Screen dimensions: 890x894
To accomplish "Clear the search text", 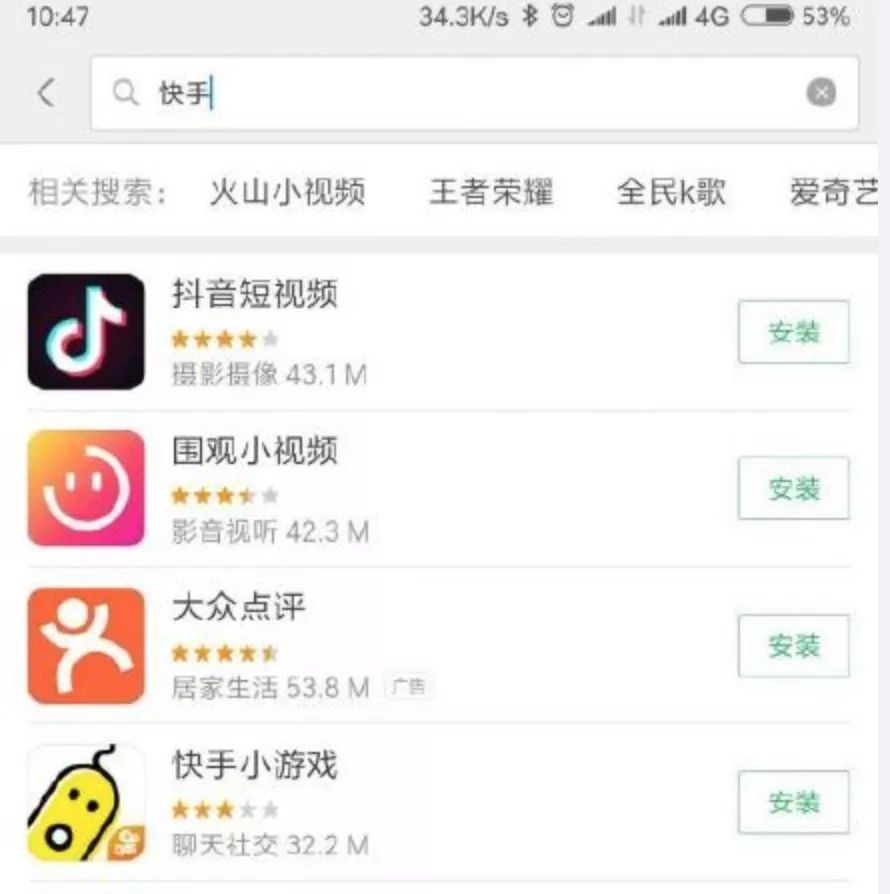I will (820, 93).
